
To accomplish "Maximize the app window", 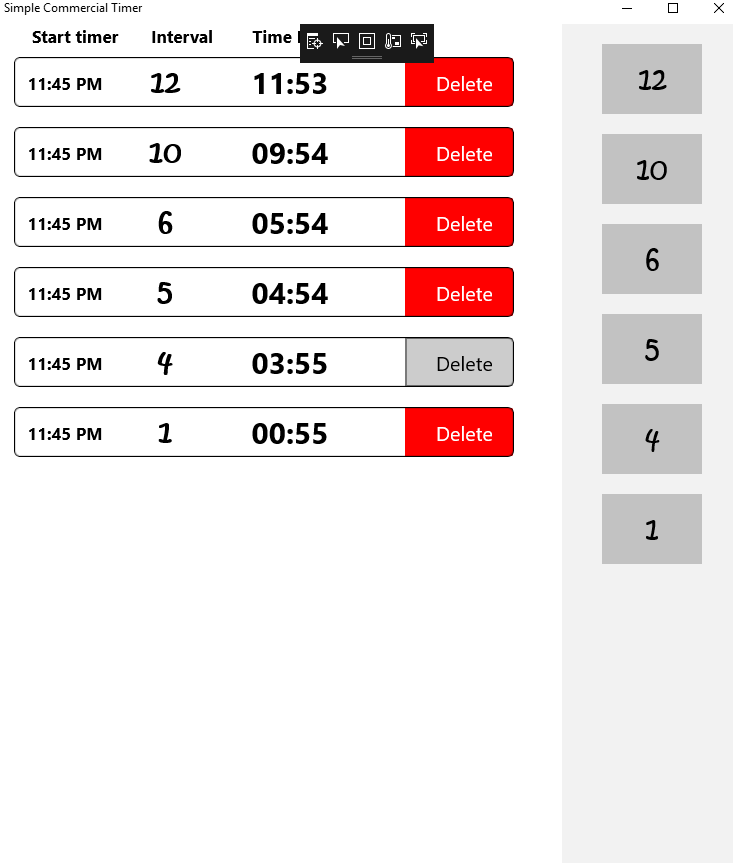I will [x=673, y=8].
